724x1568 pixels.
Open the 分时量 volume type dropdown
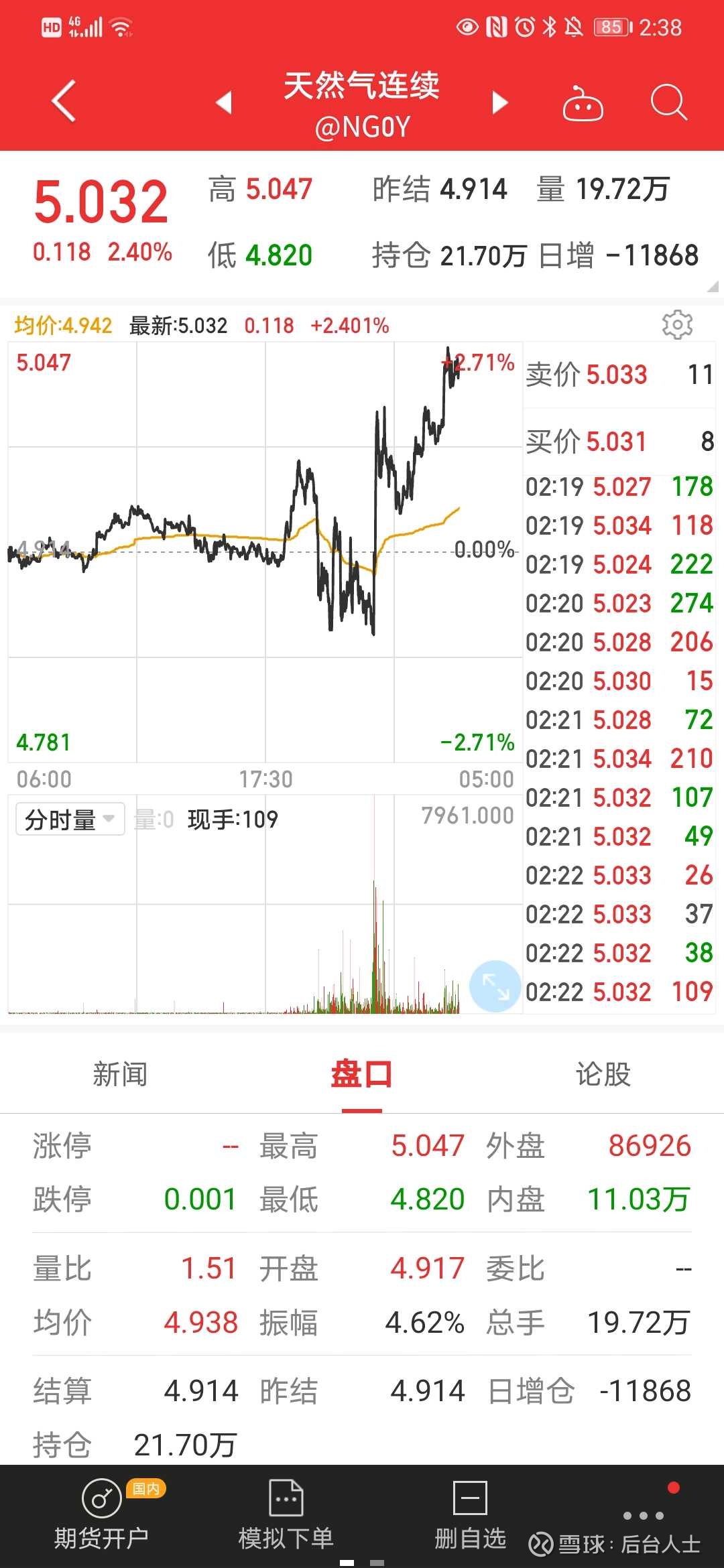[69, 818]
